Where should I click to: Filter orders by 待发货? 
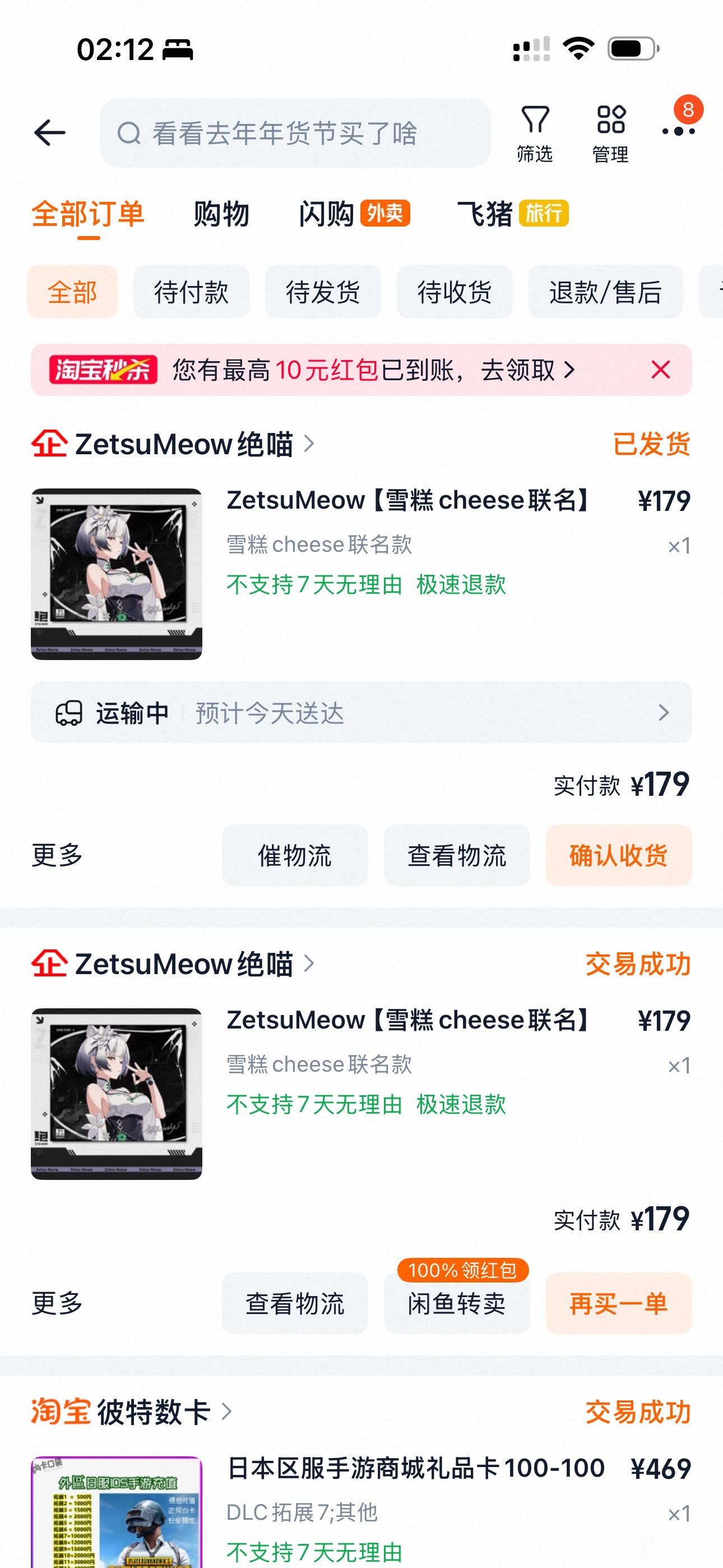coord(323,292)
